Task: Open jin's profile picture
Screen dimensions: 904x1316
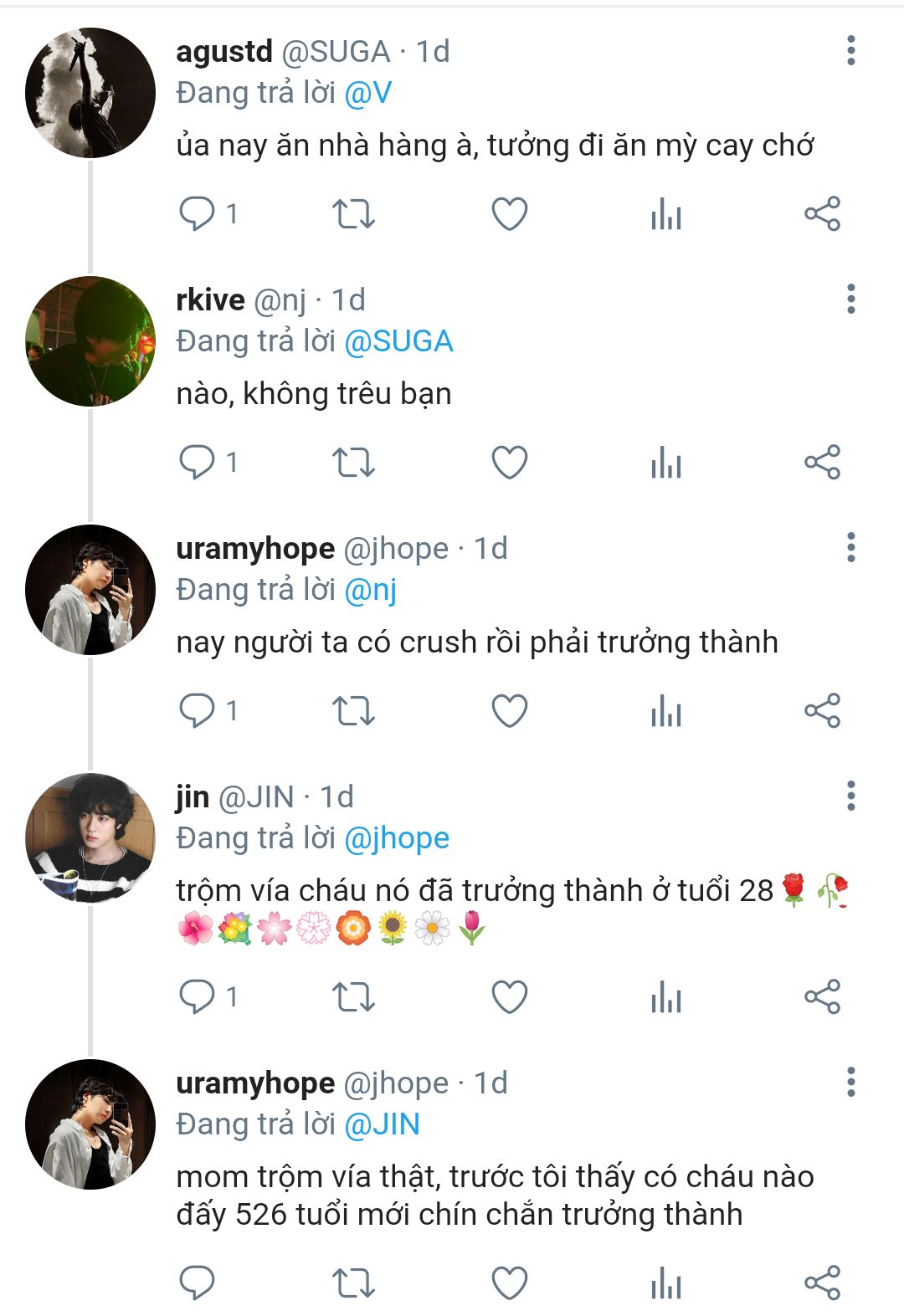Action: [x=90, y=838]
